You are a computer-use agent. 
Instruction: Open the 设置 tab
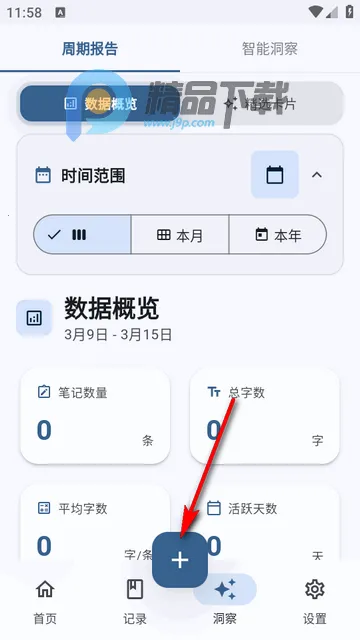[x=315, y=602]
